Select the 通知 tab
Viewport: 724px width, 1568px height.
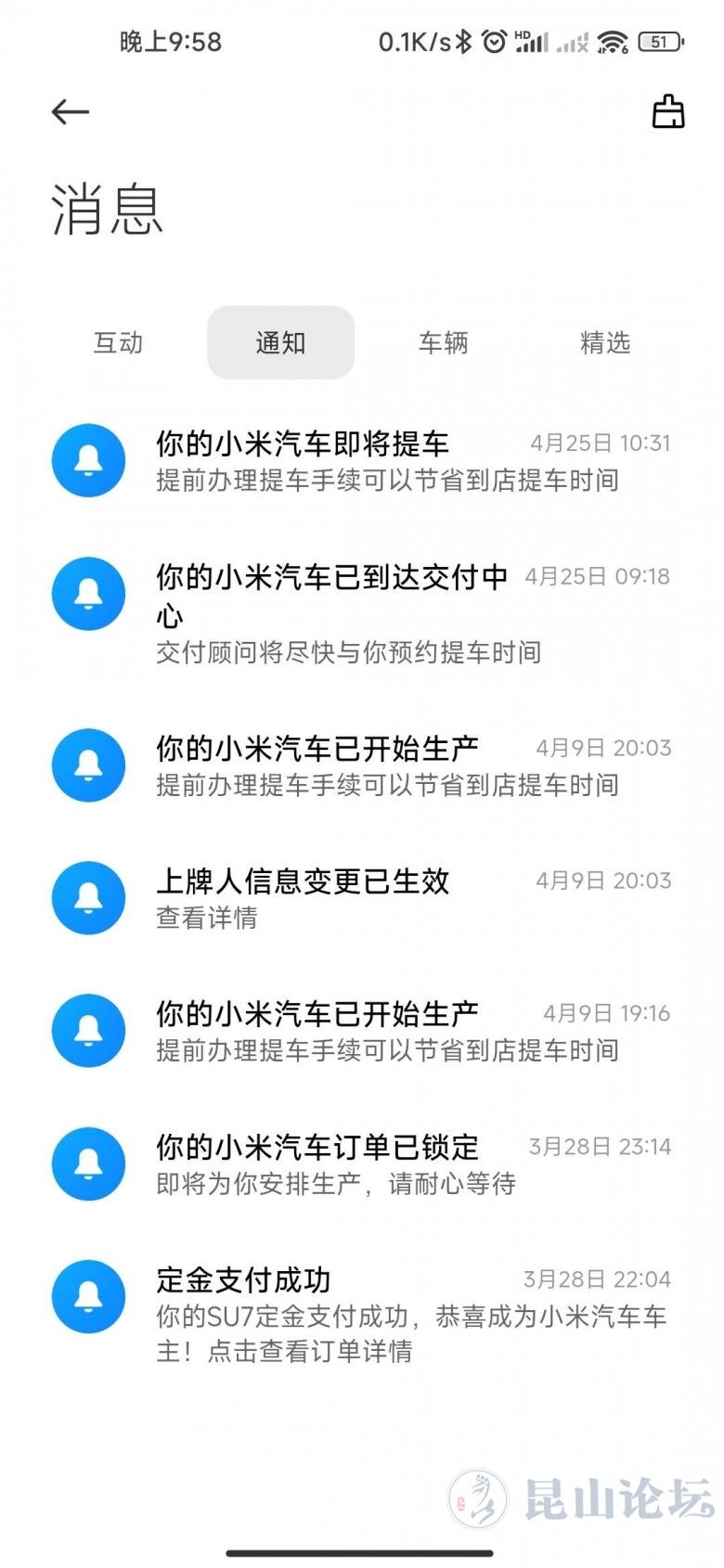pyautogui.click(x=280, y=342)
